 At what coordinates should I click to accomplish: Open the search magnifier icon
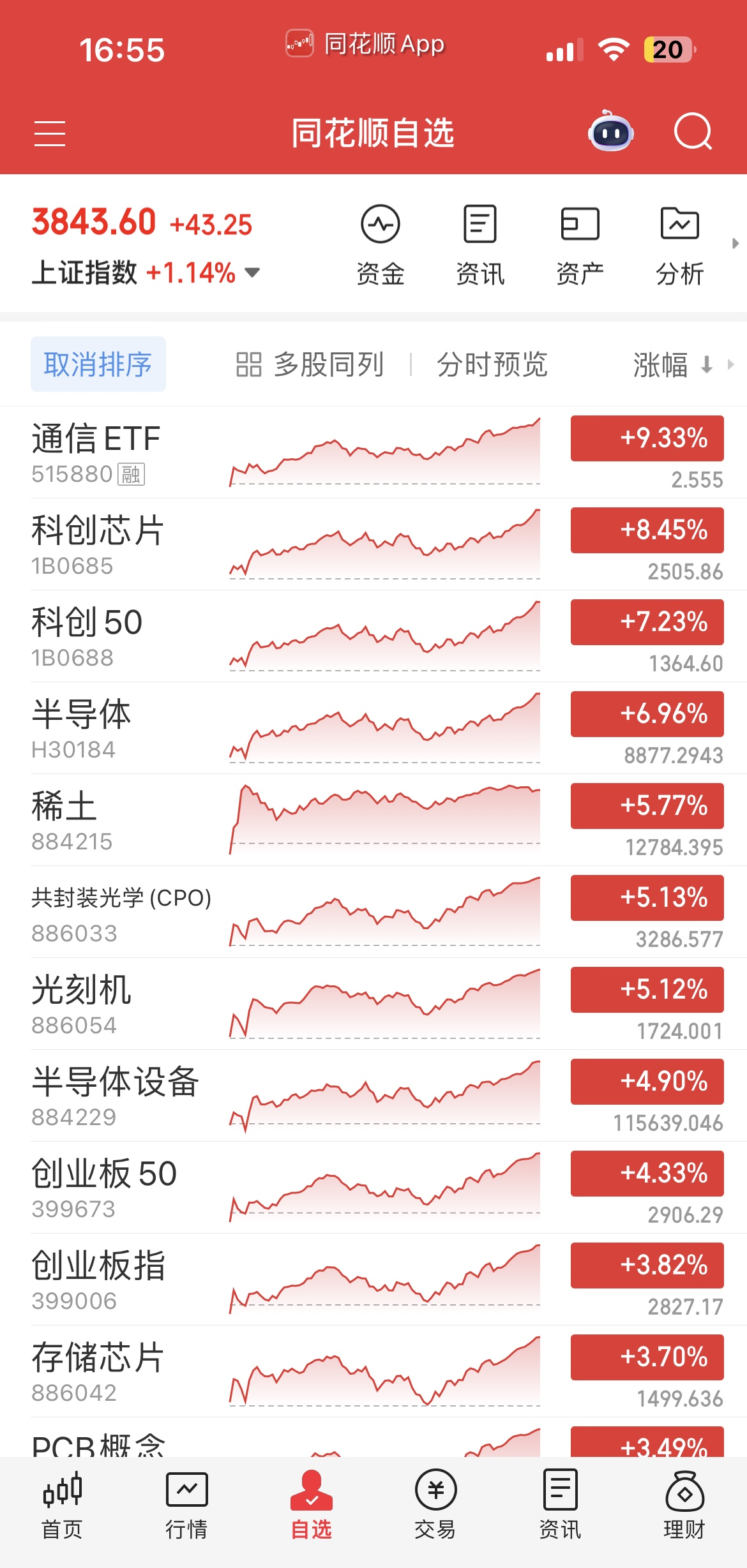693,132
